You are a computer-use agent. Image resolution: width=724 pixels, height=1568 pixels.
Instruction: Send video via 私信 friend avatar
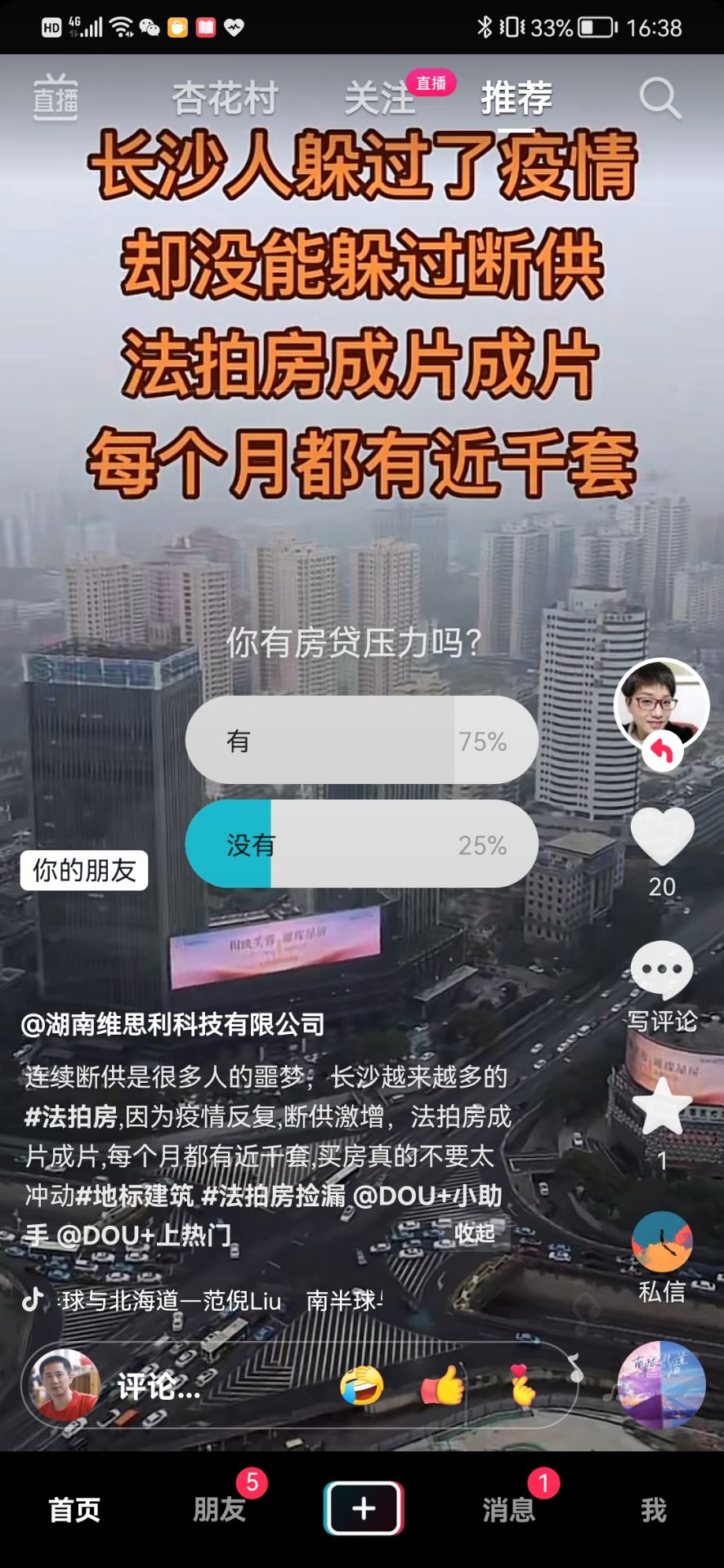point(662,1242)
